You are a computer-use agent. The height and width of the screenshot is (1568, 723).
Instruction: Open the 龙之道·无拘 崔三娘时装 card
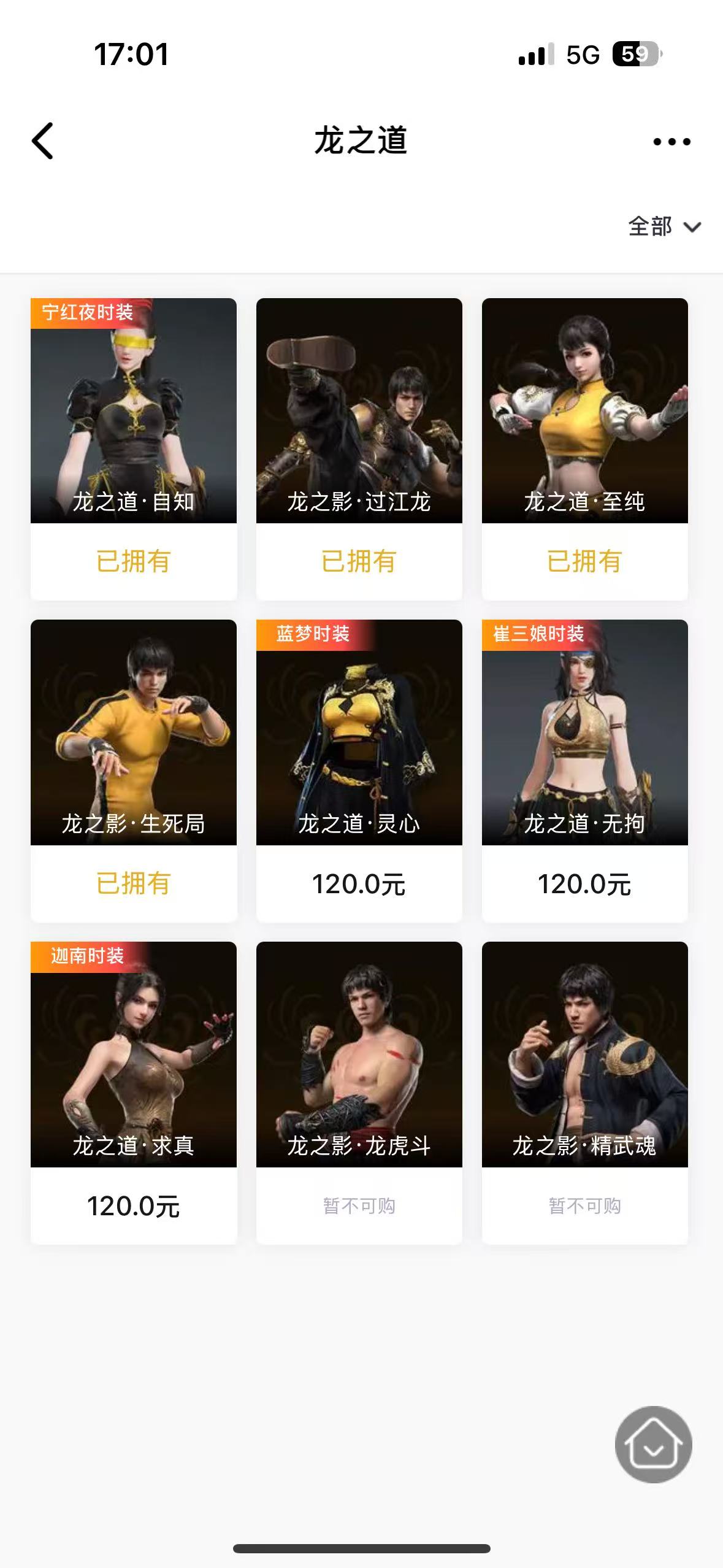(585, 732)
